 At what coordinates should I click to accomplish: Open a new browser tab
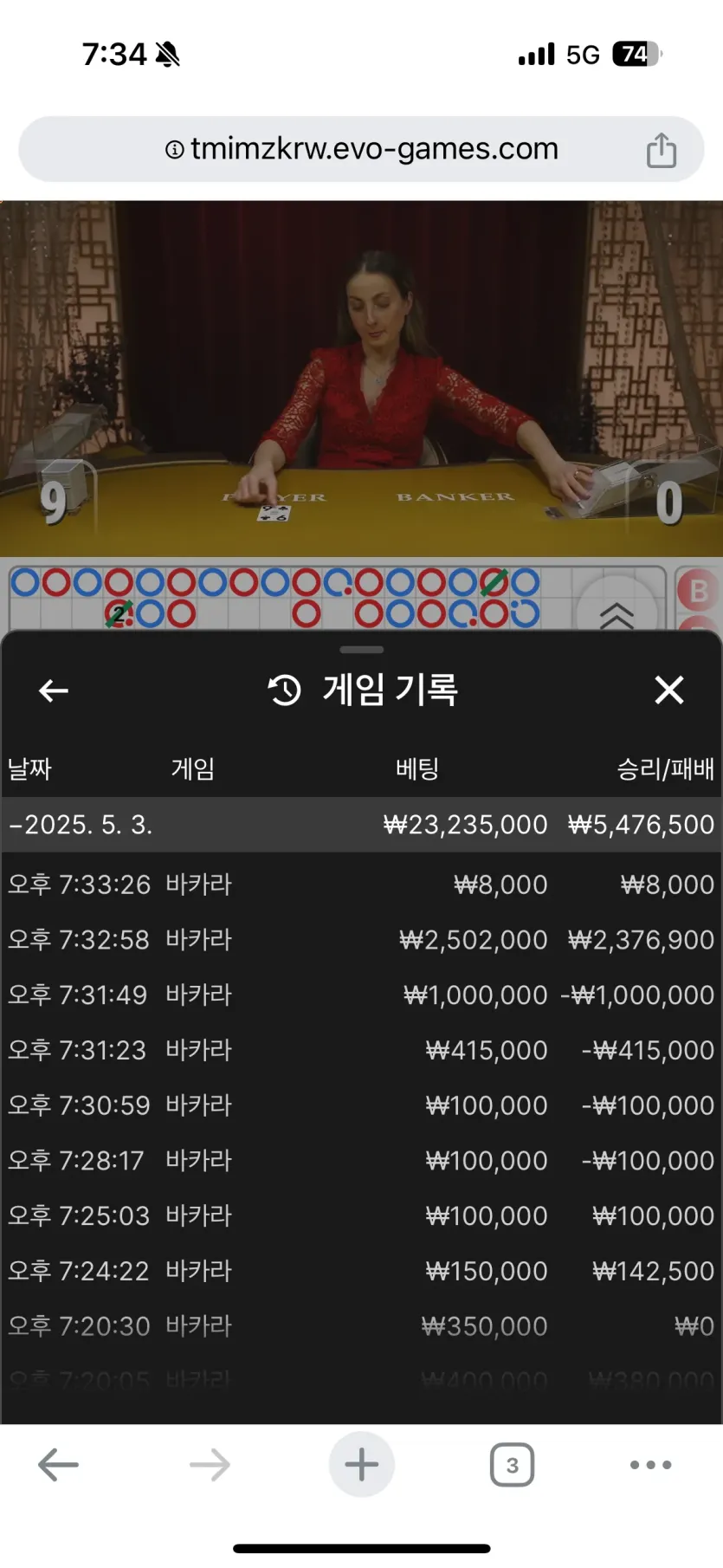point(361,1465)
